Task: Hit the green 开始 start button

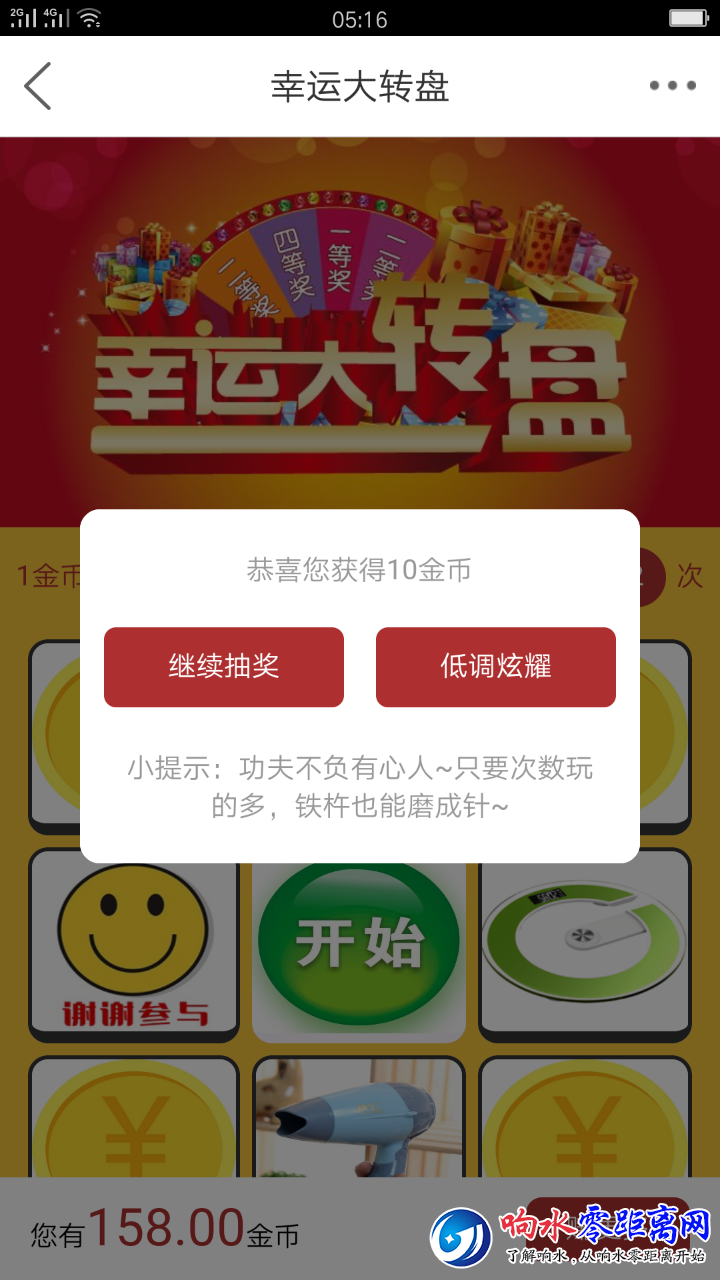Action: [359, 941]
